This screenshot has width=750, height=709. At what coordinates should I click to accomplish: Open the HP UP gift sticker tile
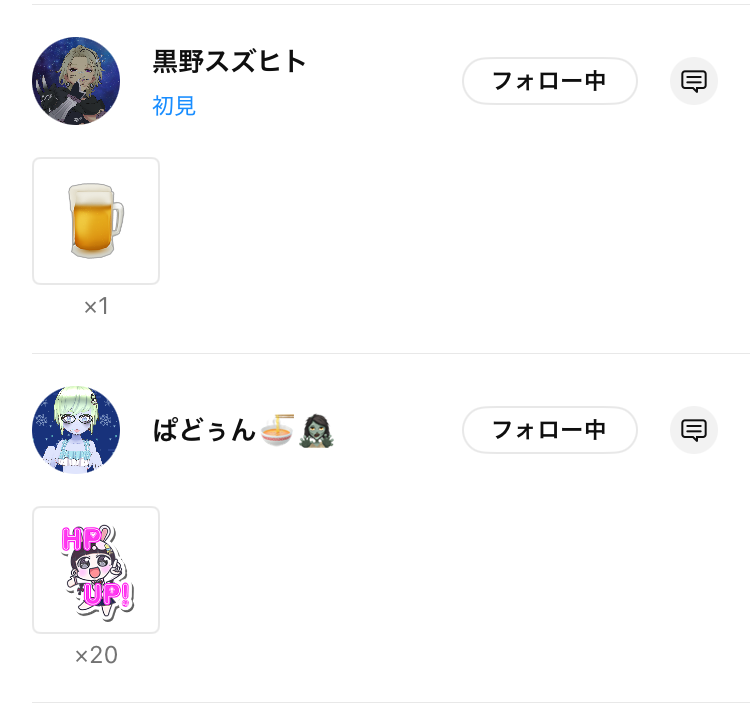click(96, 570)
